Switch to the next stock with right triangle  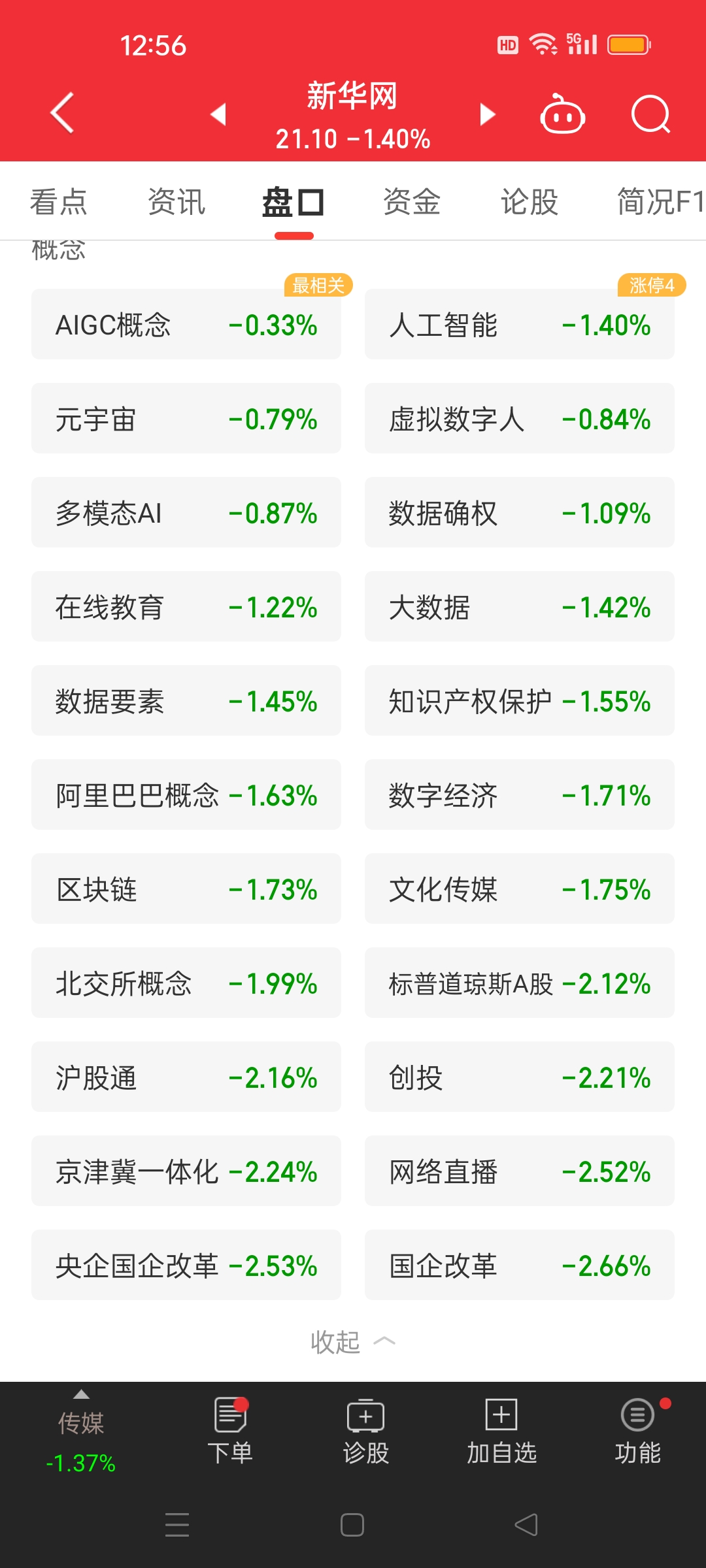(x=487, y=114)
